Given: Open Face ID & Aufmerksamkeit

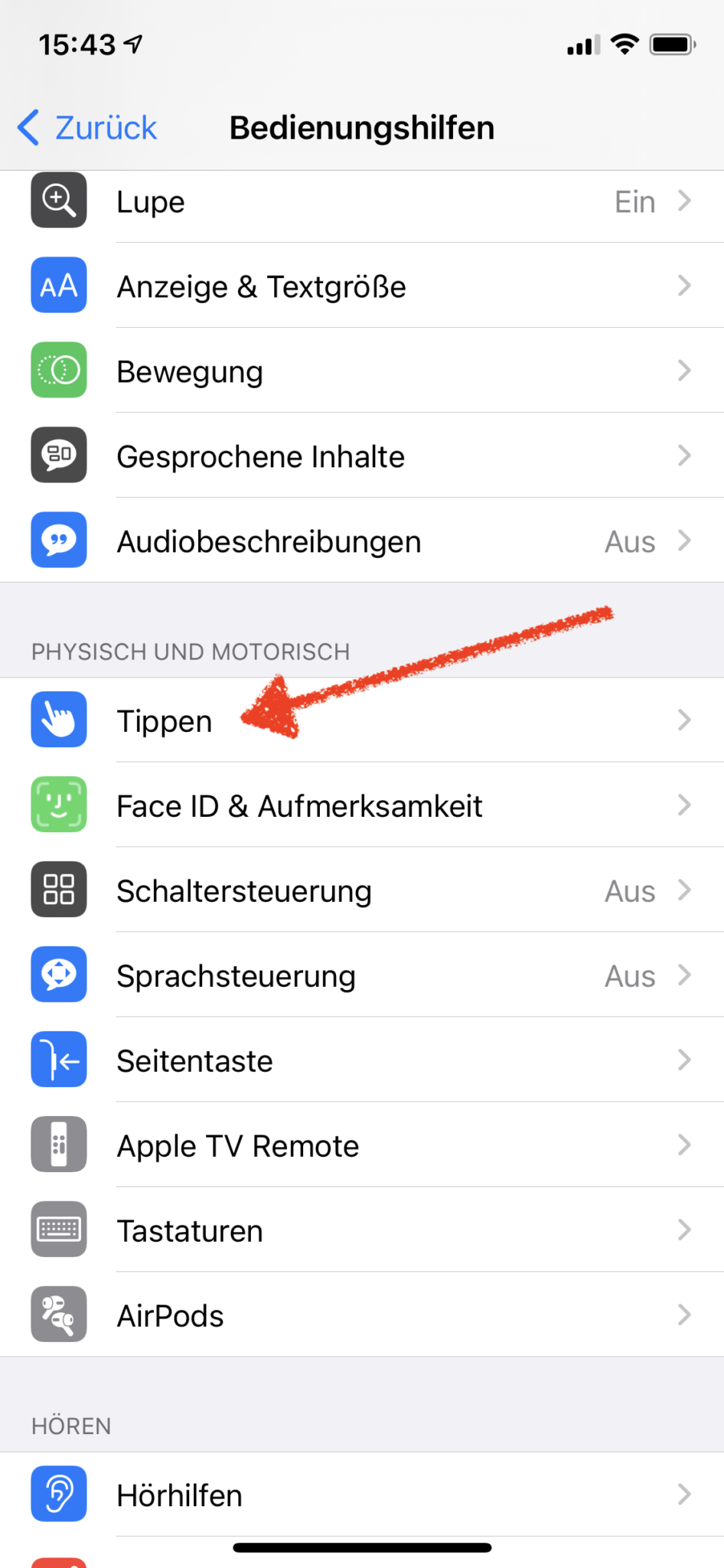Looking at the screenshot, I should [x=362, y=805].
